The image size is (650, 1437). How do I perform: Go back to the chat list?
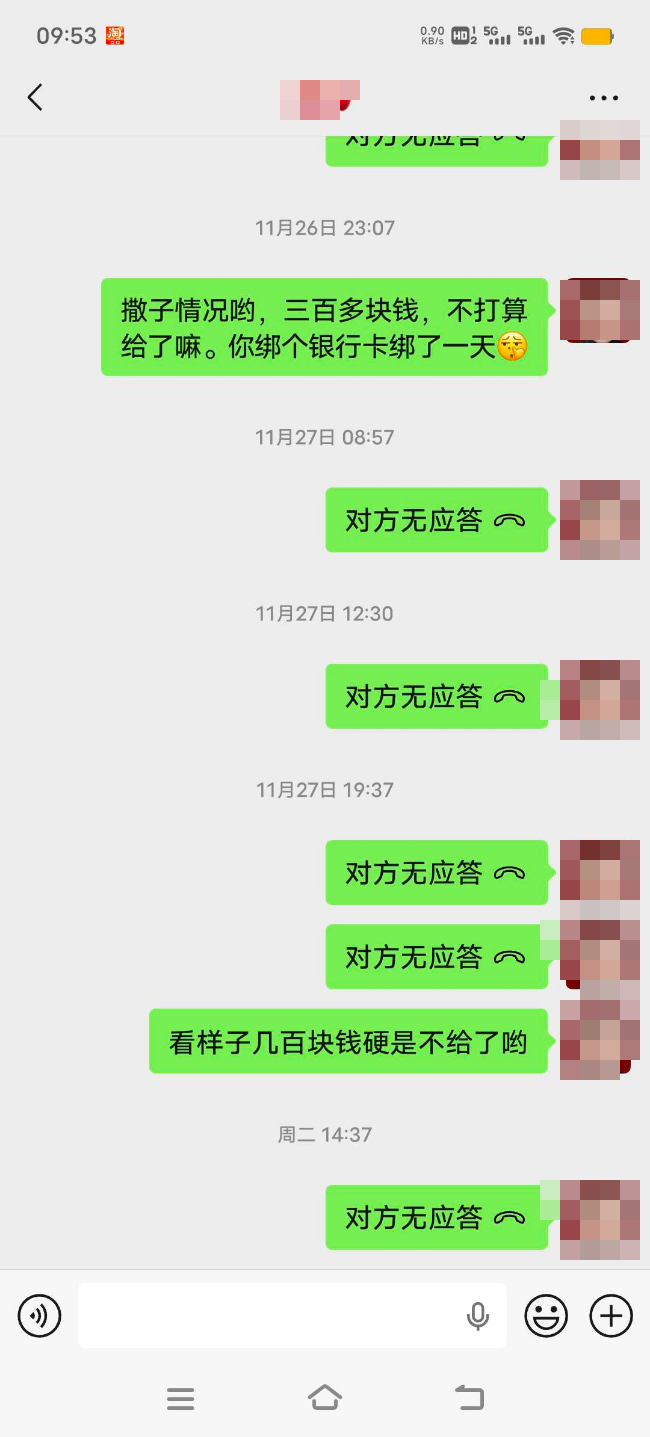[35, 97]
